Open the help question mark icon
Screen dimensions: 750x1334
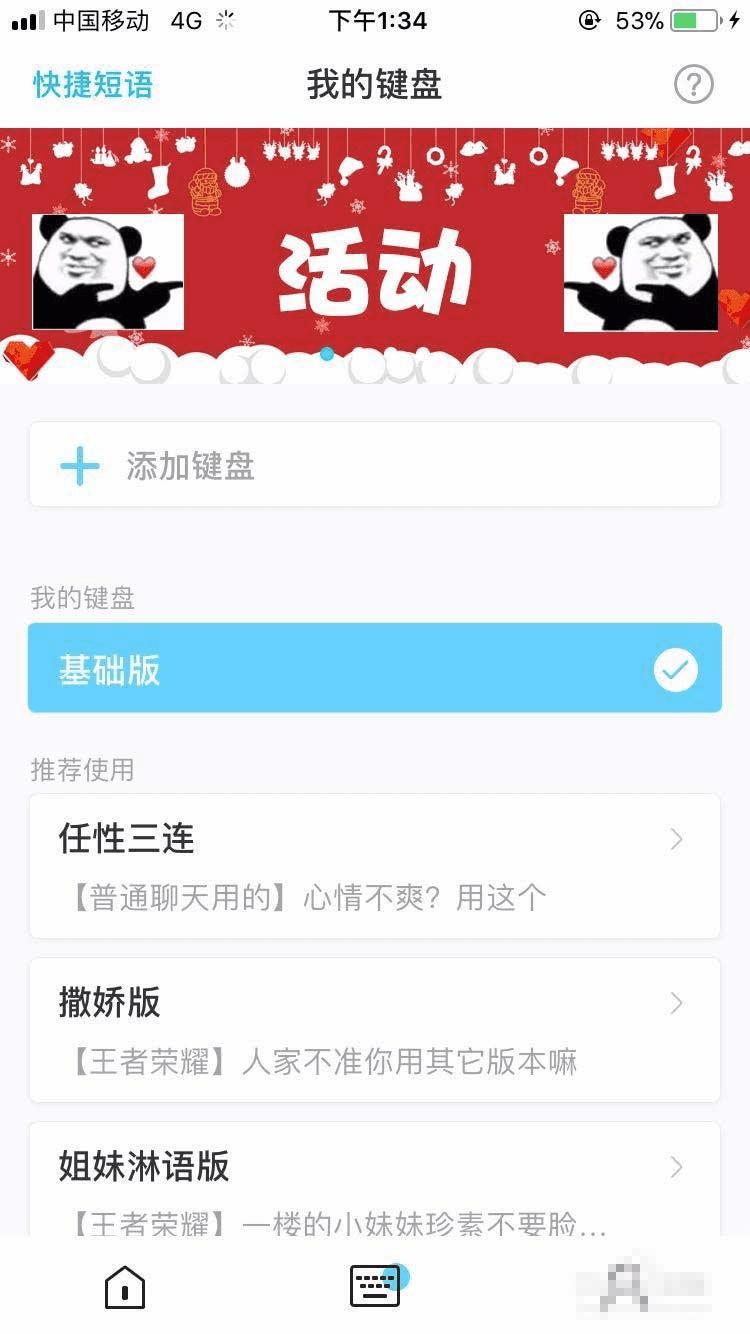click(x=693, y=85)
